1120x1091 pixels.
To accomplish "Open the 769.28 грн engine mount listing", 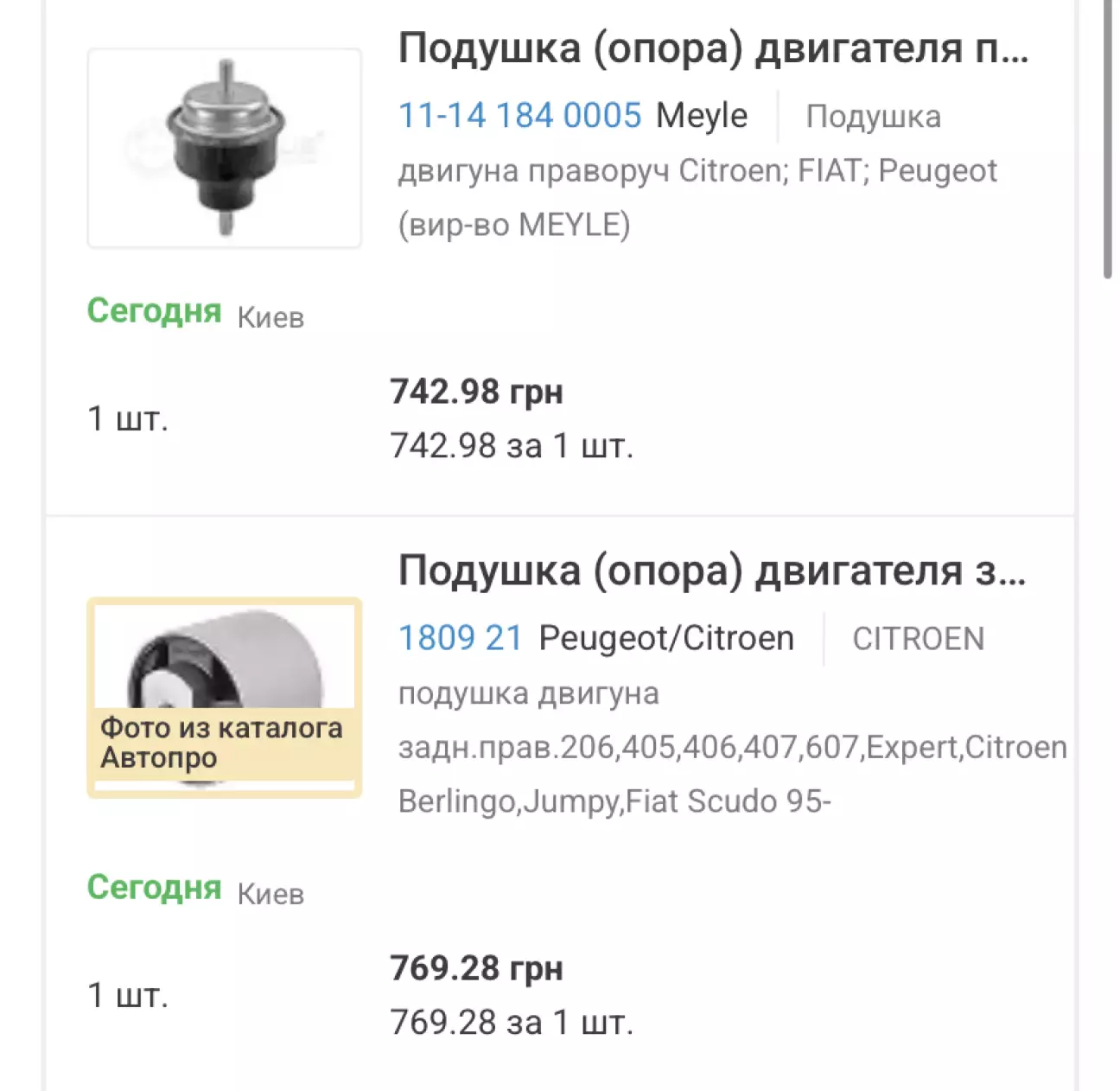I will coord(710,571).
